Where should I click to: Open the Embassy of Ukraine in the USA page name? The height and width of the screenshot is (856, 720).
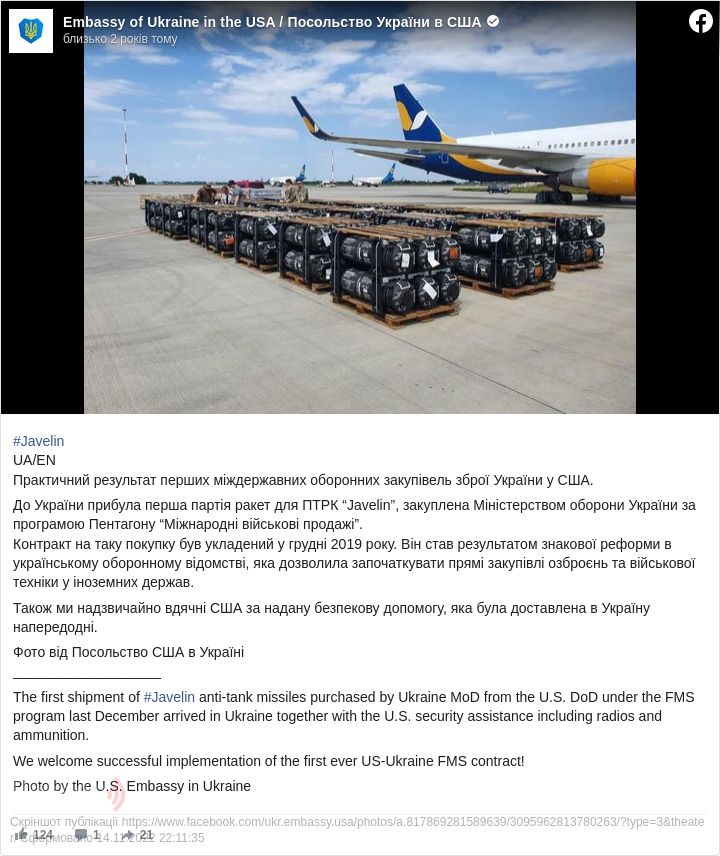(x=272, y=21)
